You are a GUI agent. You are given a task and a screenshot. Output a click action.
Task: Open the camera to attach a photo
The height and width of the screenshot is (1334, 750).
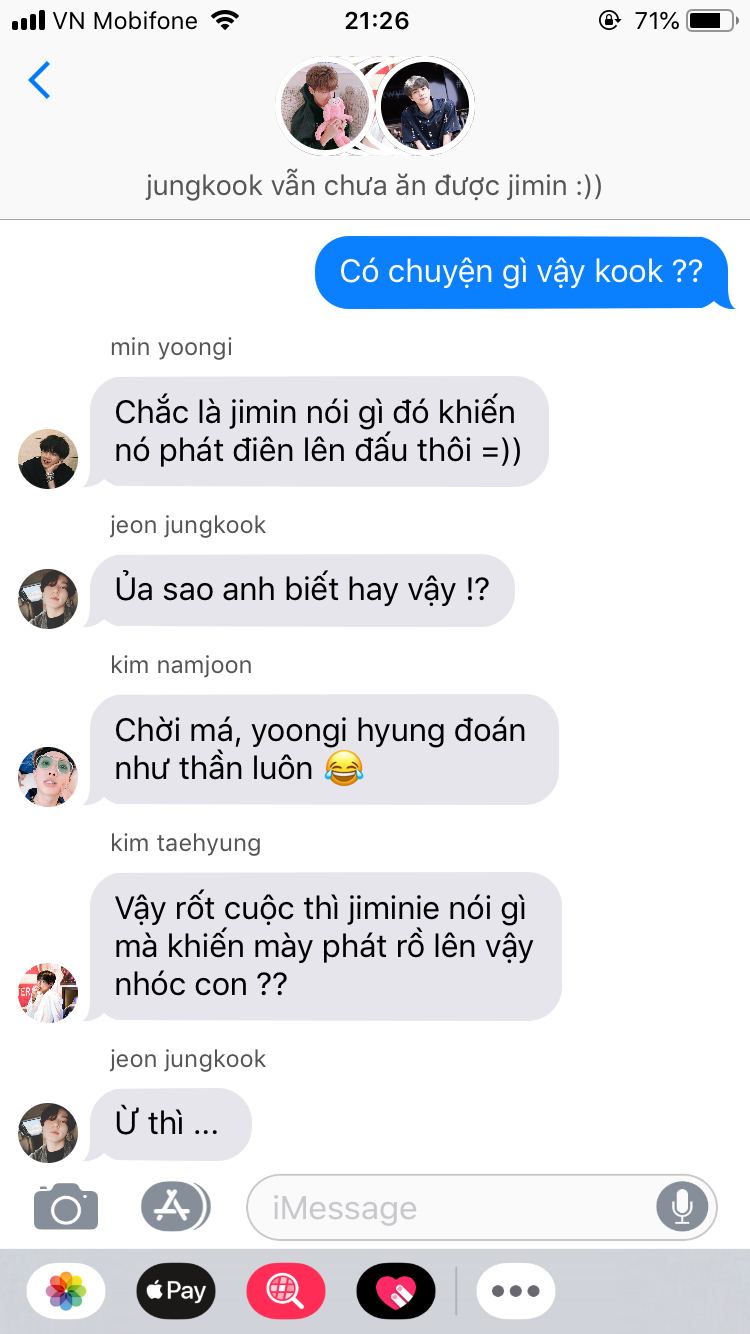coord(66,1207)
